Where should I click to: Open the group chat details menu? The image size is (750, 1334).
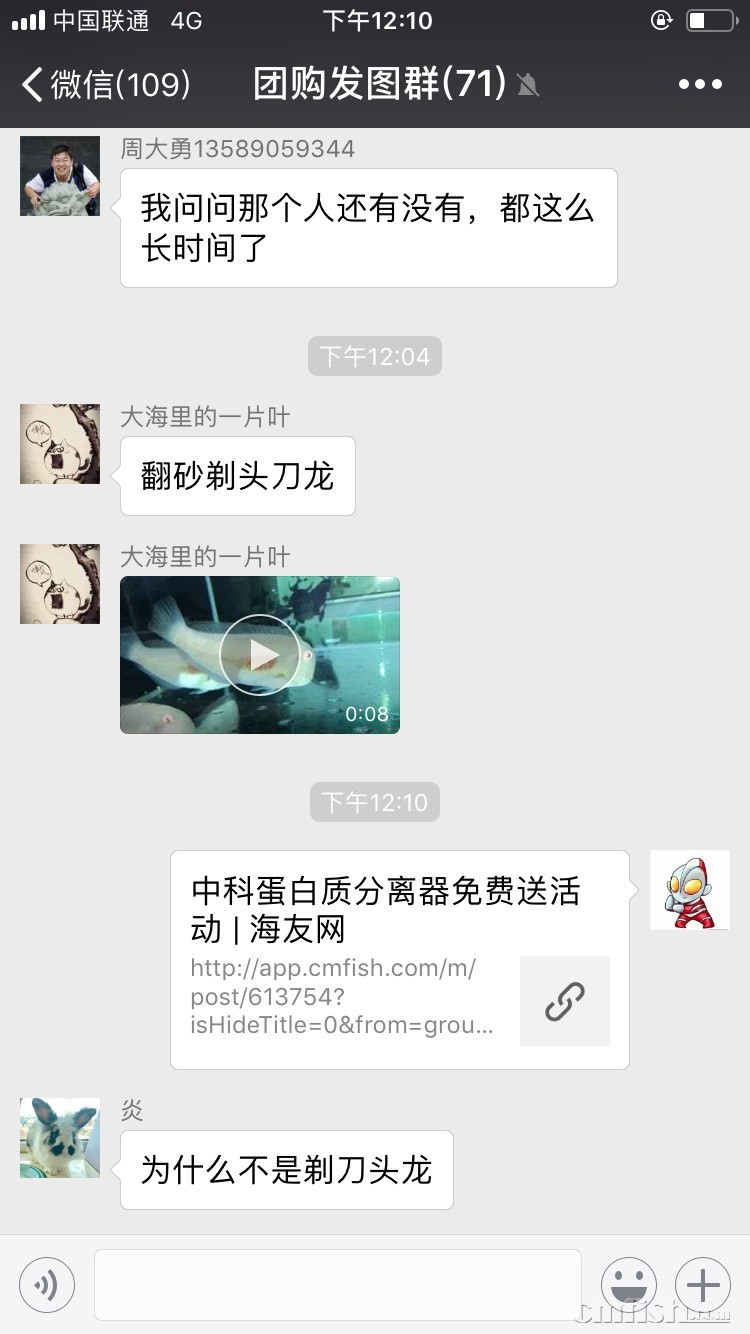pos(700,84)
